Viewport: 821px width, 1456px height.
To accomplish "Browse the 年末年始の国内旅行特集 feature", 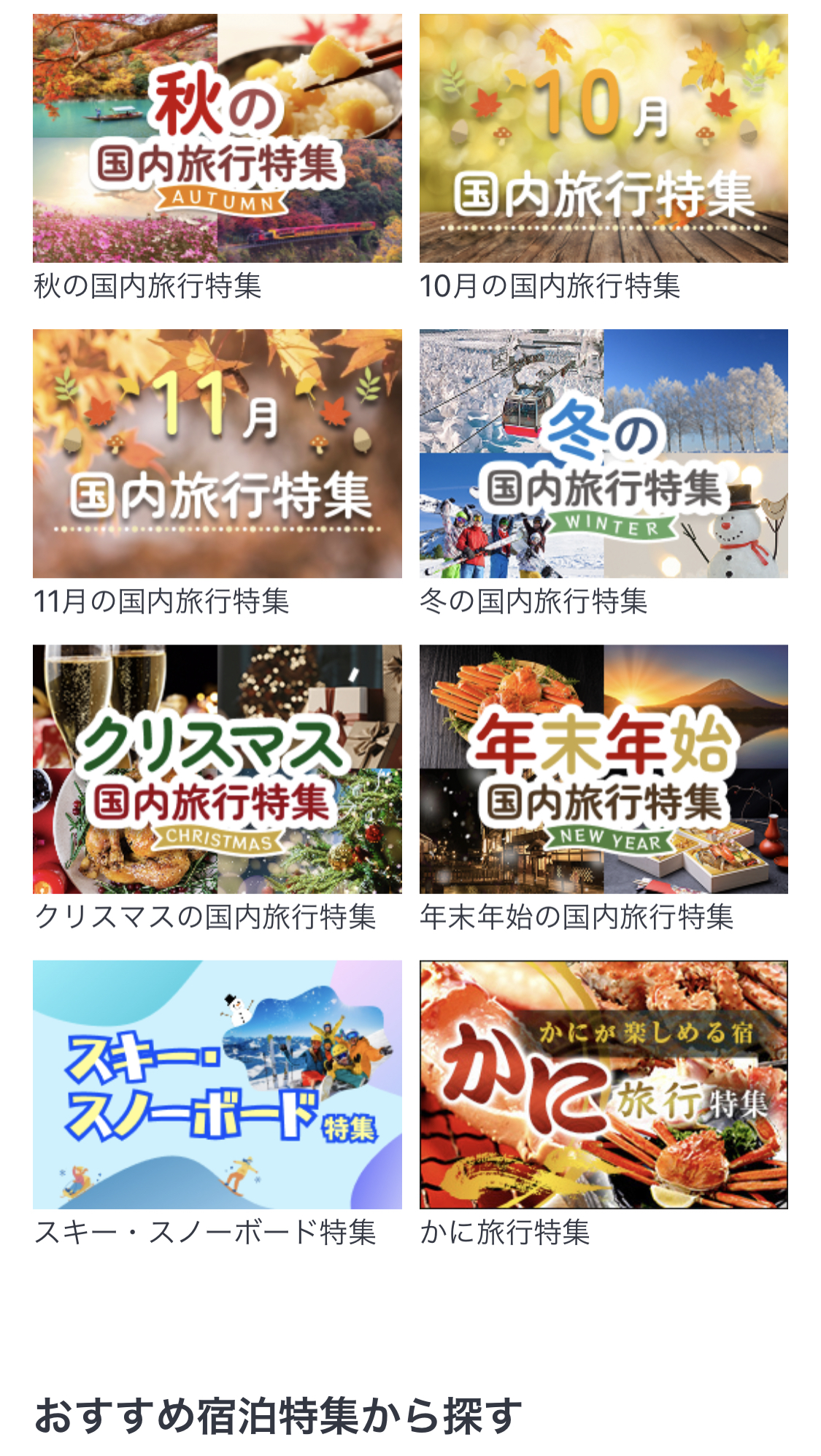I will coord(604,769).
